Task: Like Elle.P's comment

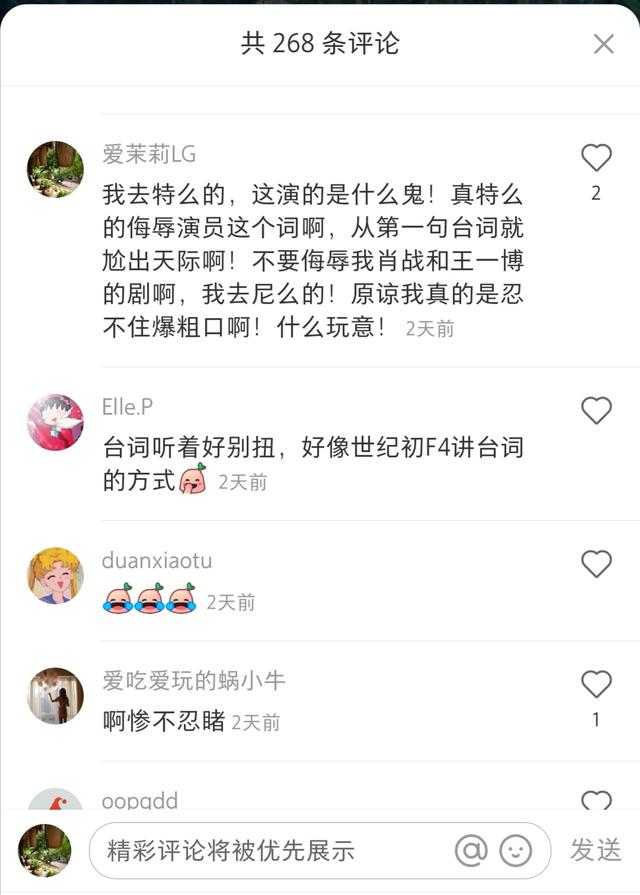Action: (x=596, y=411)
